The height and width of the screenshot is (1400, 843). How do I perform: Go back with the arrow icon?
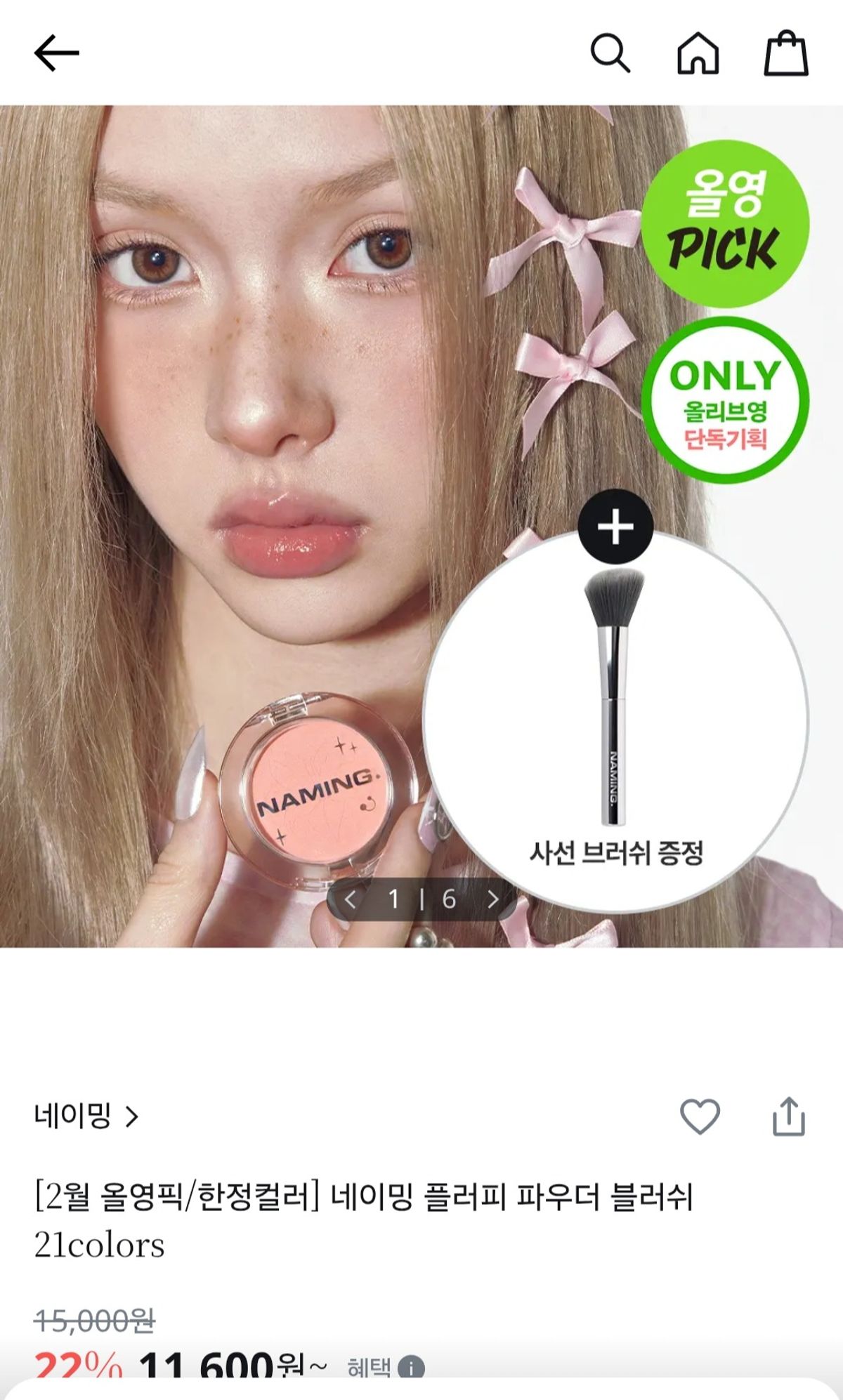(x=56, y=53)
